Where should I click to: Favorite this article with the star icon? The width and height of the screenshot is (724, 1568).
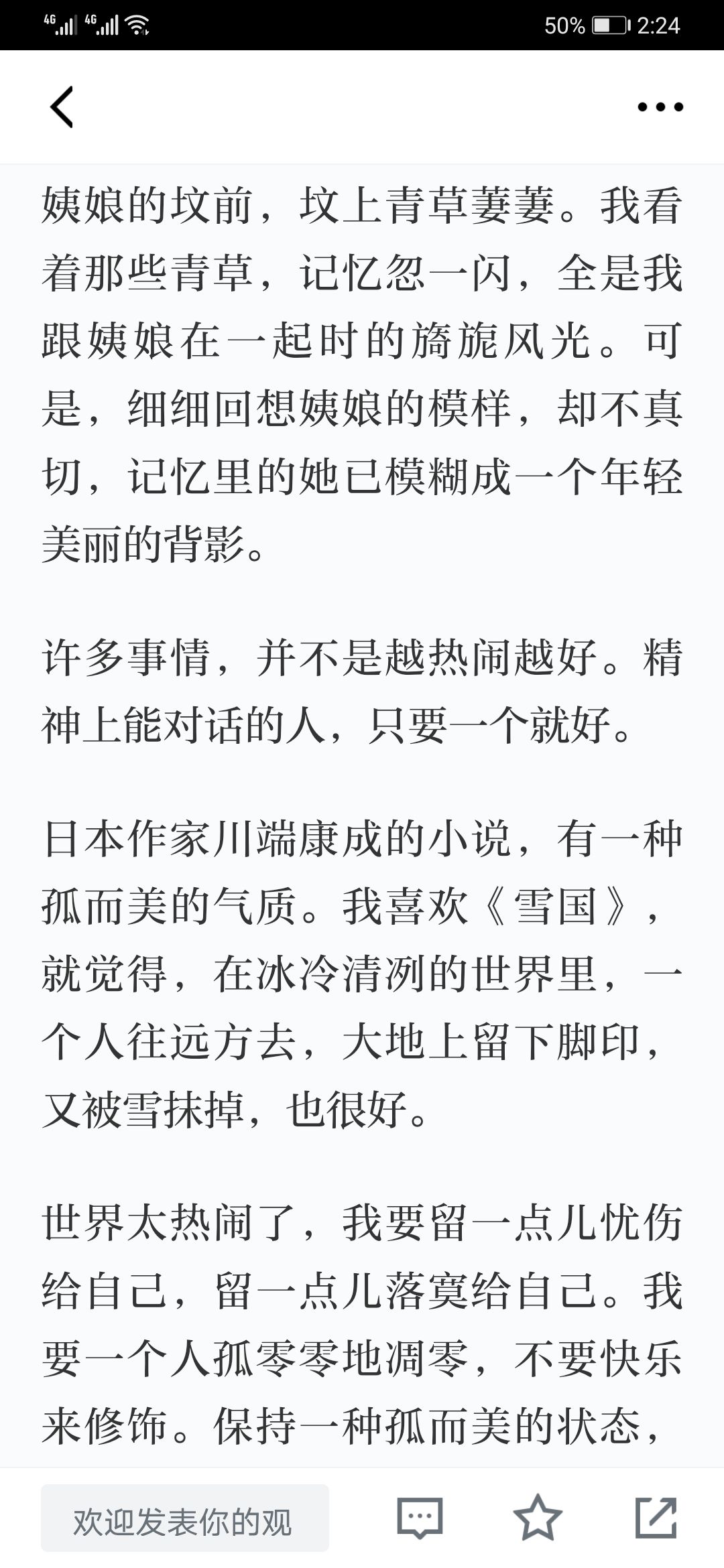[538, 1518]
